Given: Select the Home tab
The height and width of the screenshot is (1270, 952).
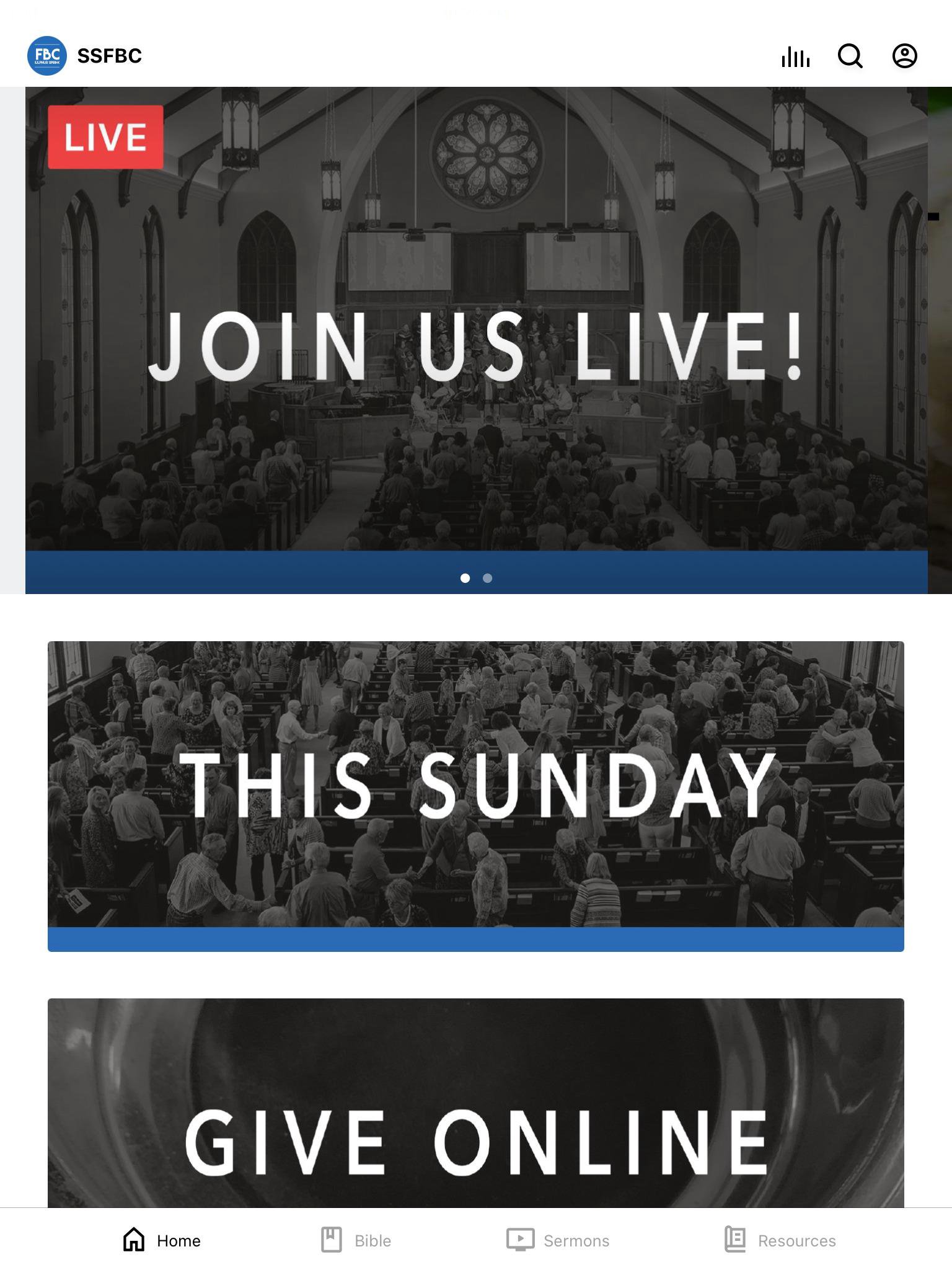Looking at the screenshot, I should 161,1240.
